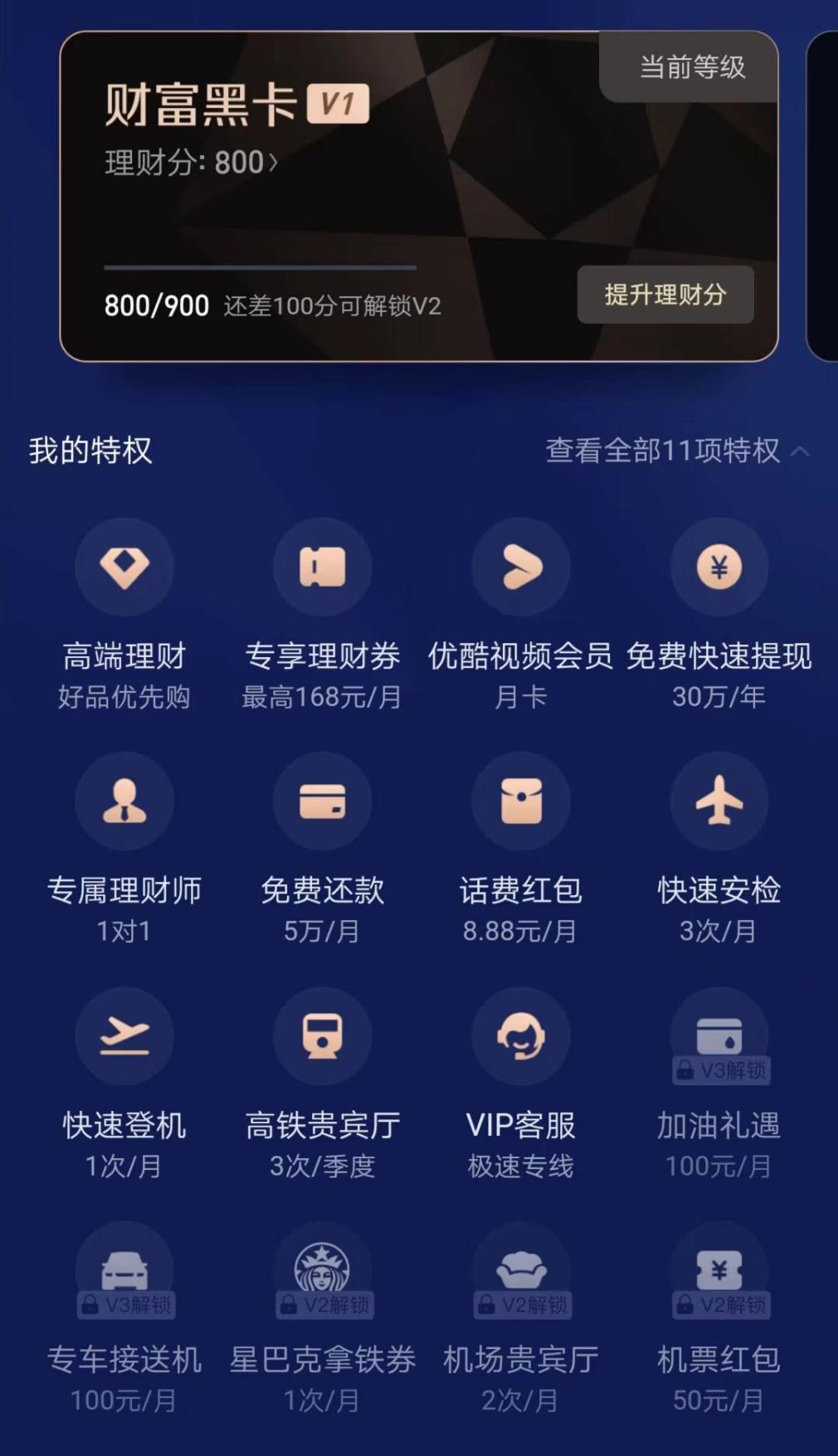Open the 专属理财师 1对1 privilege
This screenshot has width=838, height=1456.
[124, 850]
